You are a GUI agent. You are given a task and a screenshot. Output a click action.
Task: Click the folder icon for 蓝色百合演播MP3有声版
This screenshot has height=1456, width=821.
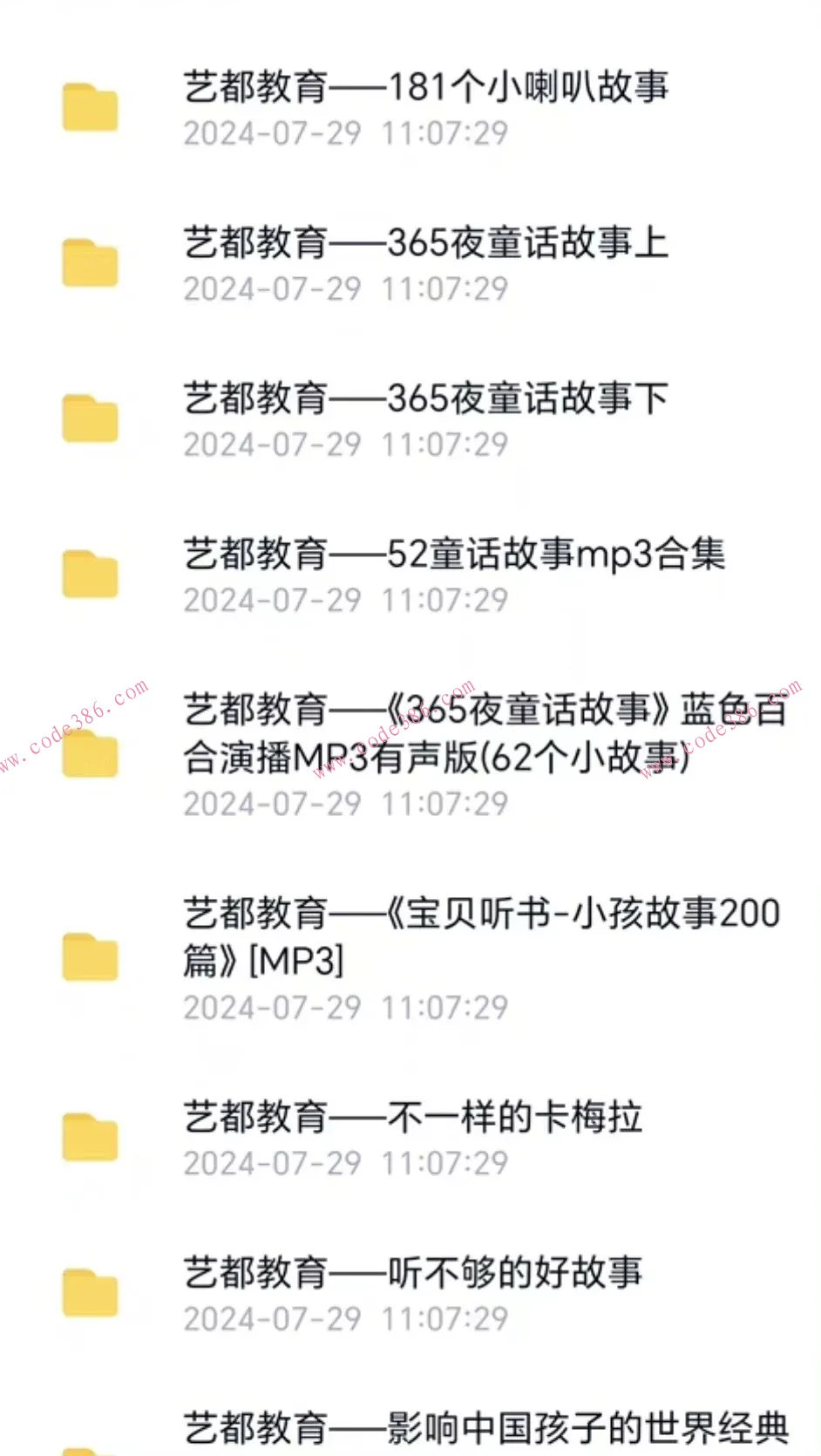click(89, 757)
